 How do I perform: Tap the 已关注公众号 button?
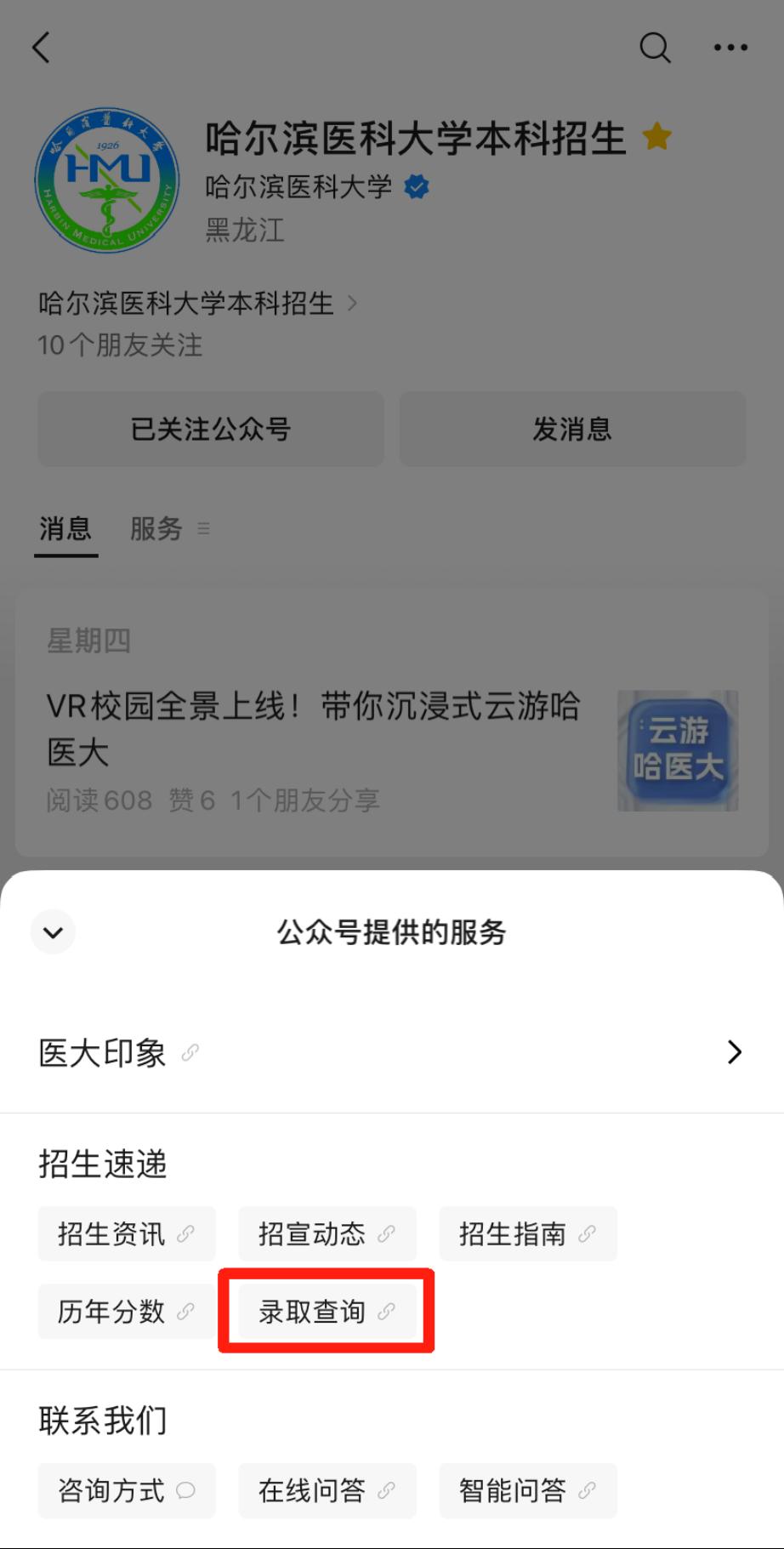pyautogui.click(x=210, y=429)
